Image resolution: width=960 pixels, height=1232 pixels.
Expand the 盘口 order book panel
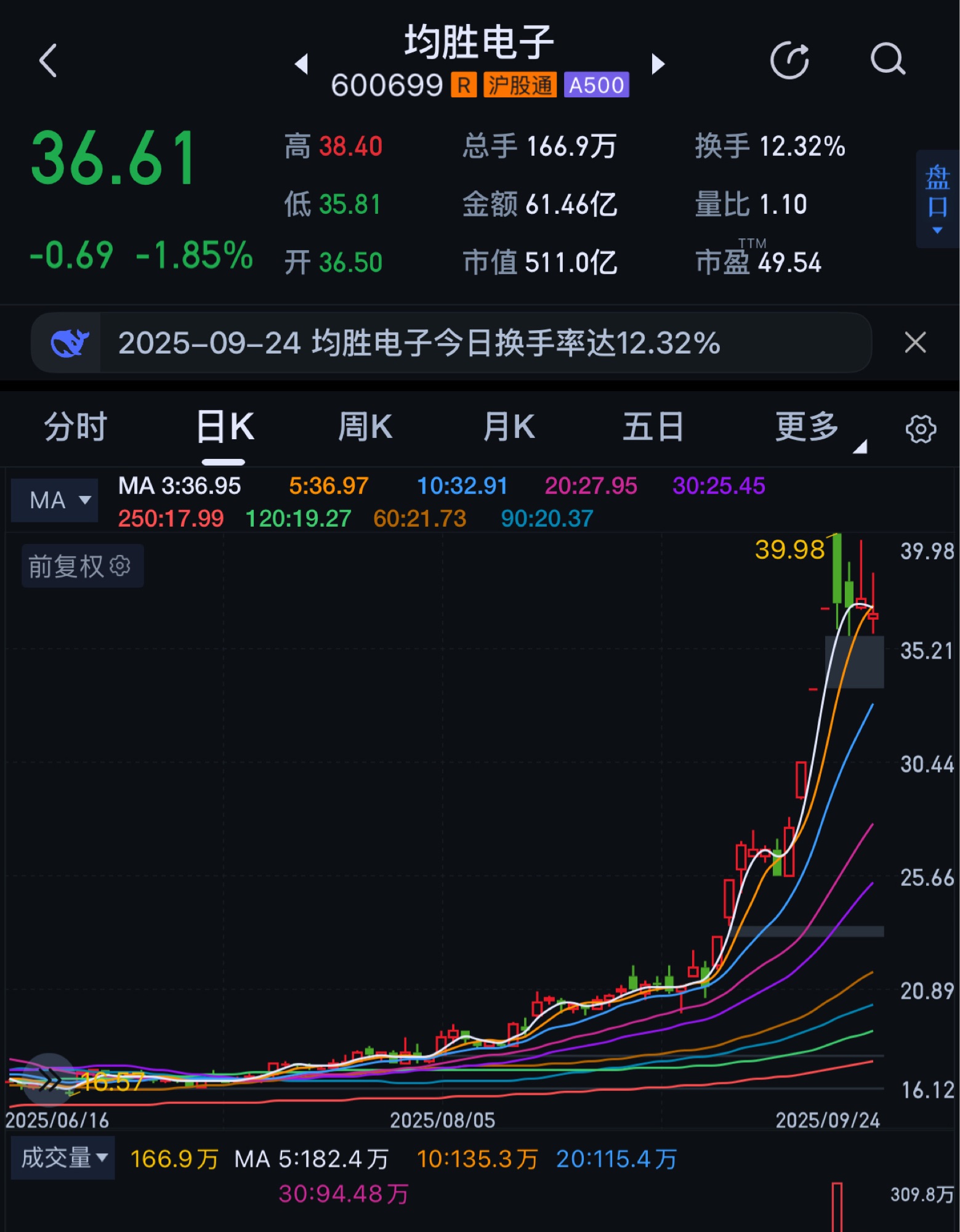pyautogui.click(x=937, y=198)
